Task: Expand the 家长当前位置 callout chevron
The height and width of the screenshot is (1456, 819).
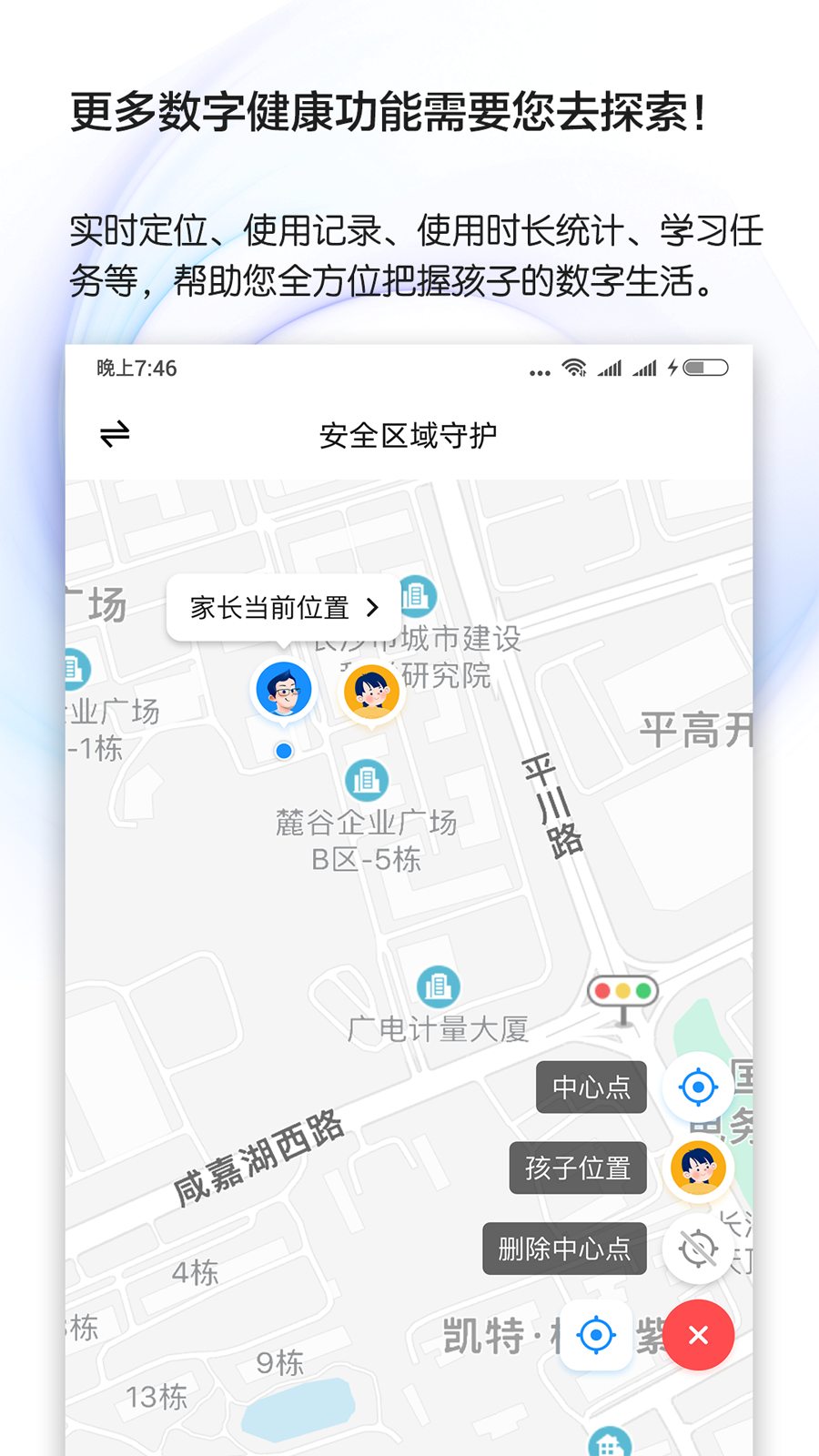Action: pos(371,606)
